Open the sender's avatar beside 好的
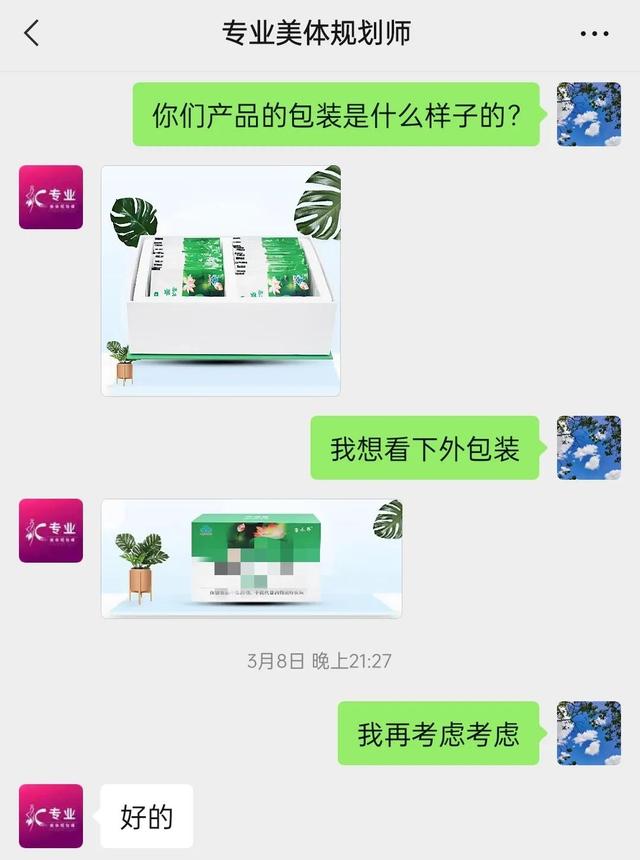 51,816
